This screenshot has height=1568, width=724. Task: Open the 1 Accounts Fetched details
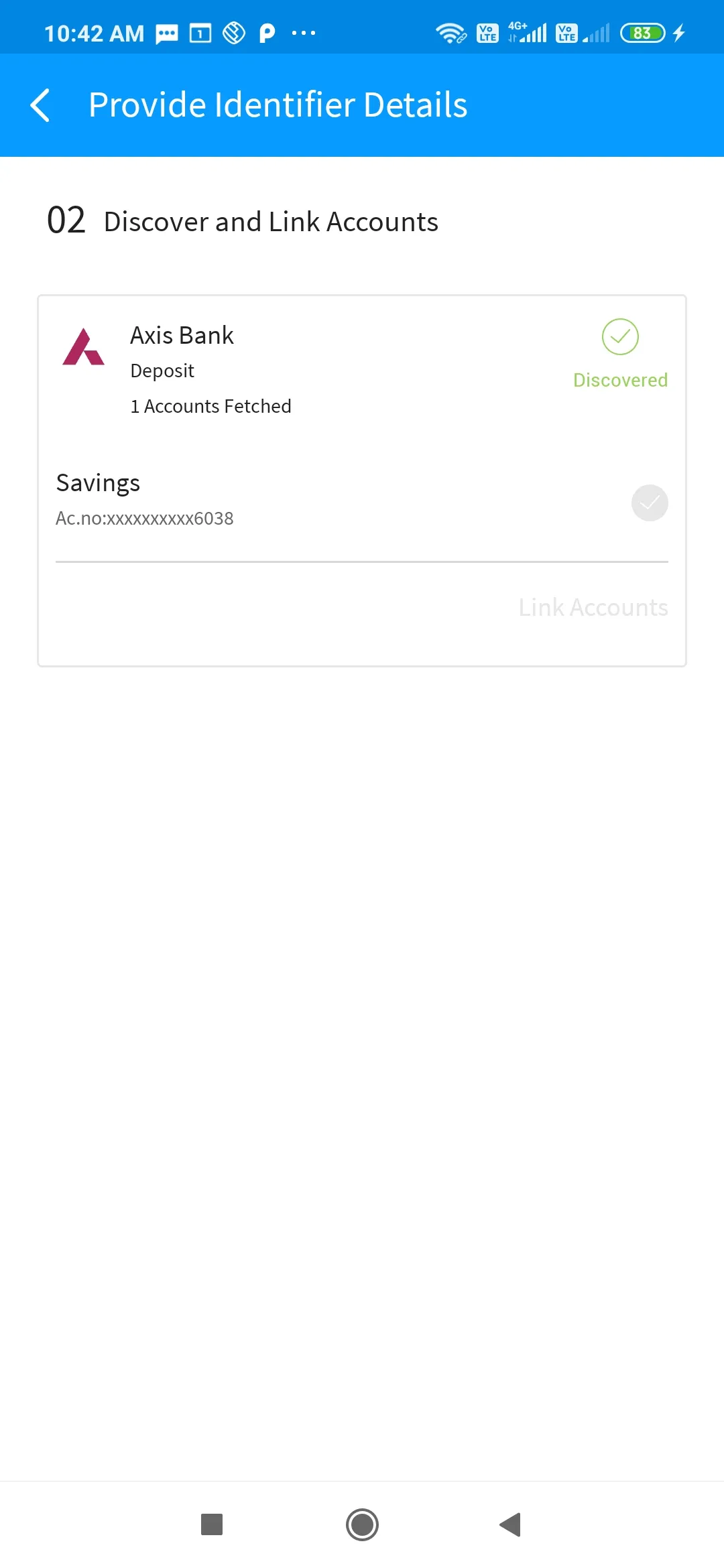[210, 406]
